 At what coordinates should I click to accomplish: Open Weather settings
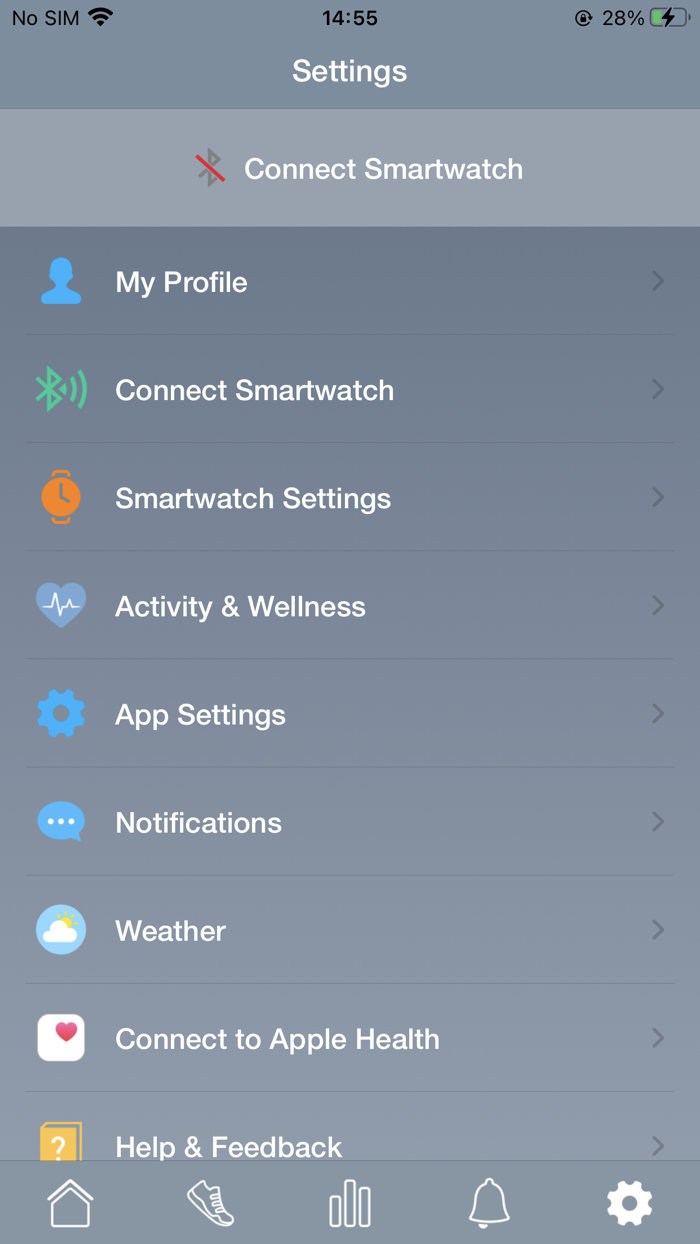350,930
